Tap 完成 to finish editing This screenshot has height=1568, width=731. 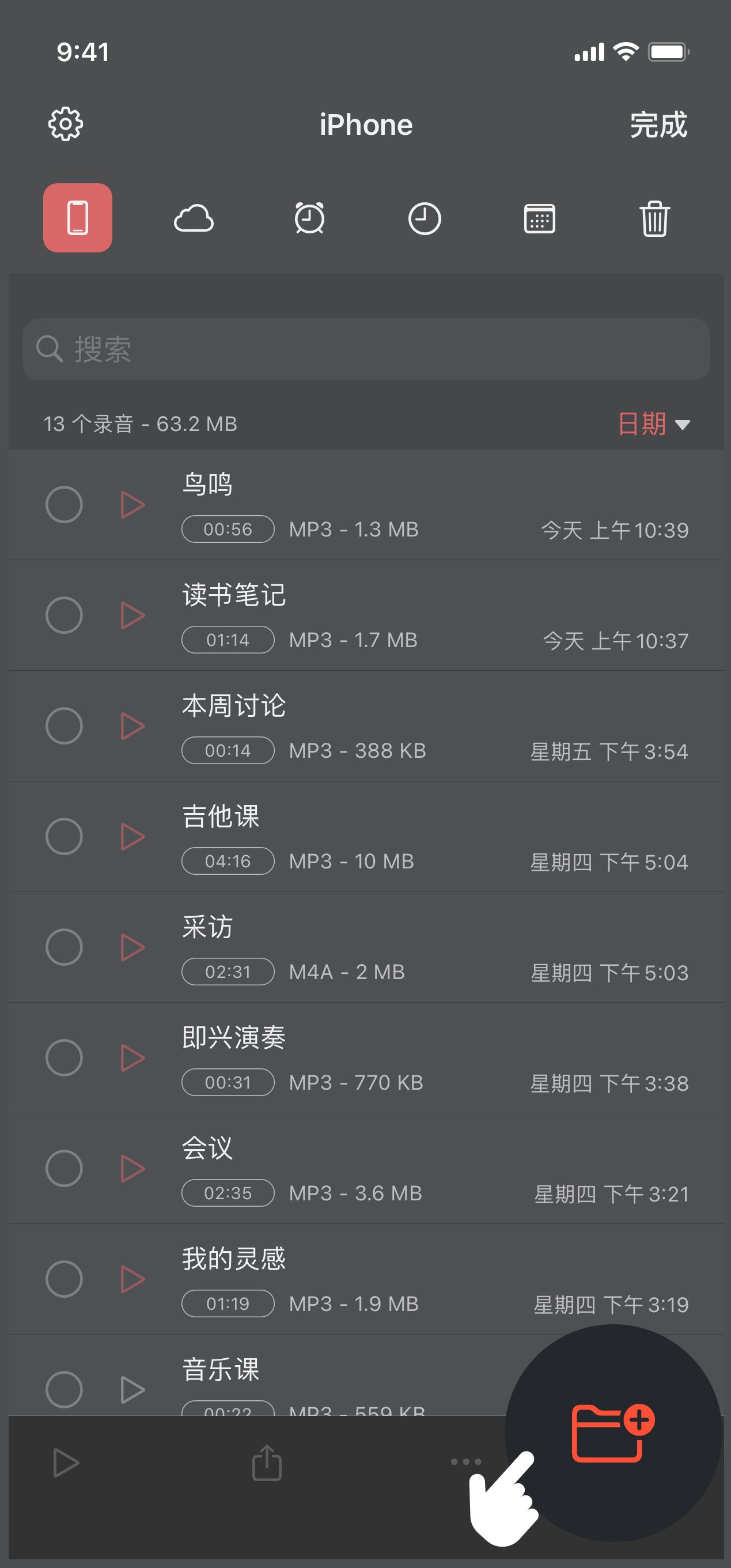click(658, 125)
